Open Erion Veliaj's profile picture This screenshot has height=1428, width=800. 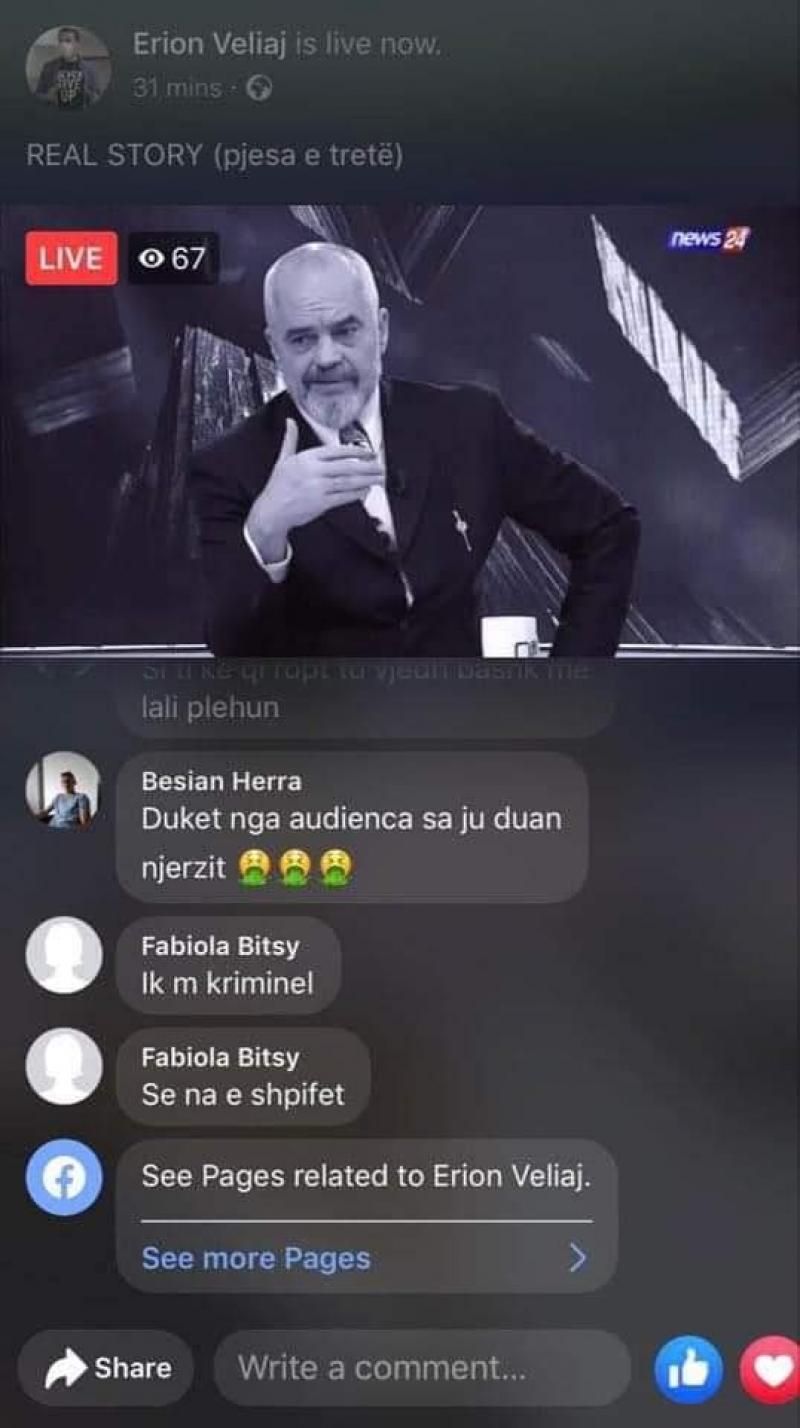coord(68,67)
